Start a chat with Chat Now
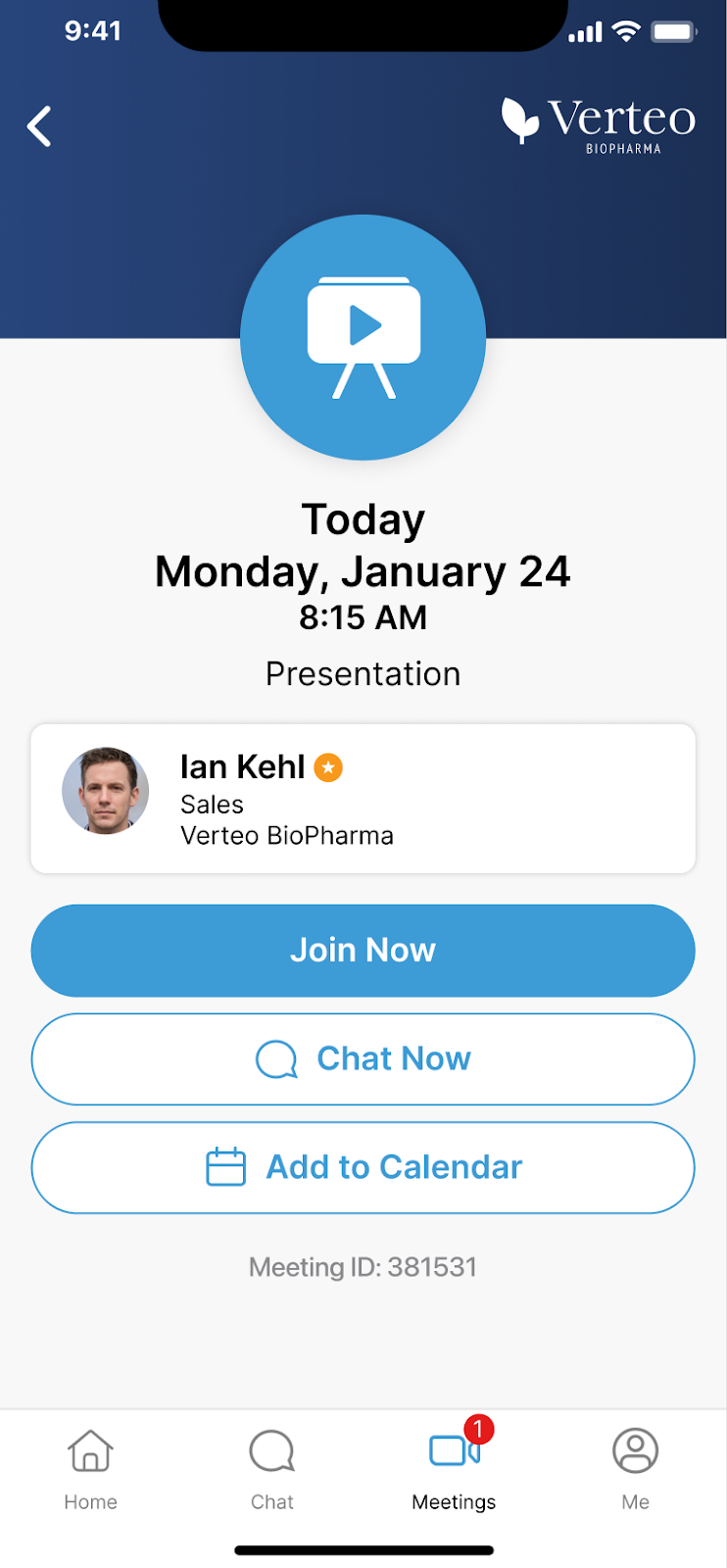Image resolution: width=727 pixels, height=1568 pixels. [x=363, y=1058]
